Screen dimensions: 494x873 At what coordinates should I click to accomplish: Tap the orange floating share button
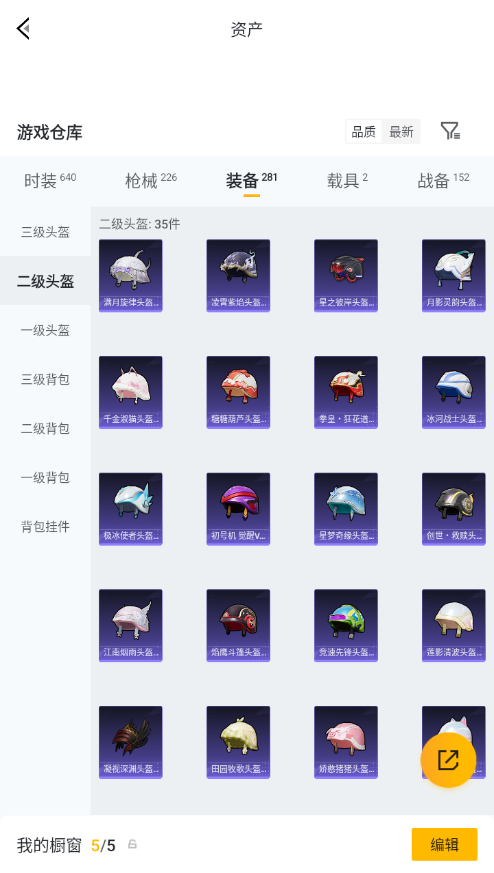(448, 759)
